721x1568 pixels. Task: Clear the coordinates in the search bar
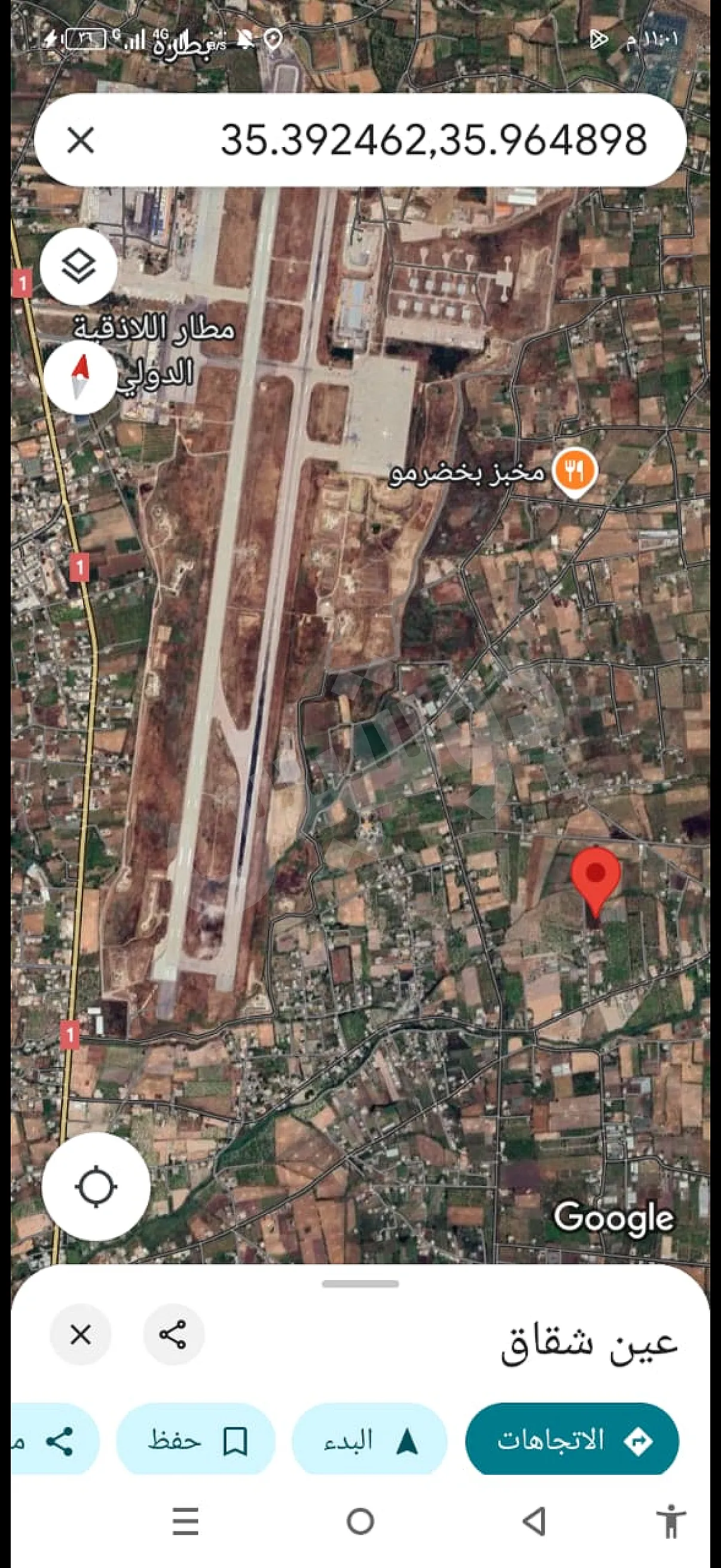point(80,140)
